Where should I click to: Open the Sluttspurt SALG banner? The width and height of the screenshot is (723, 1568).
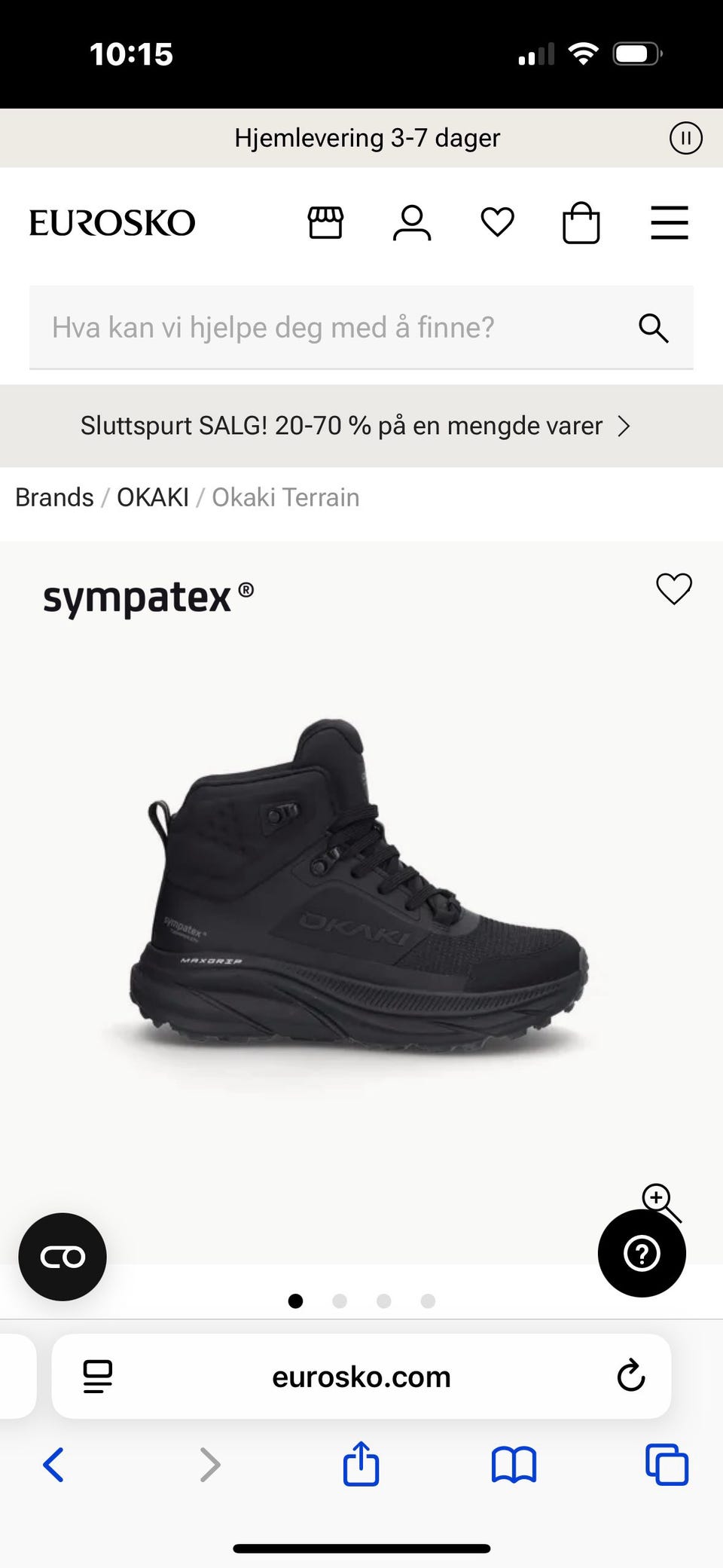(355, 426)
